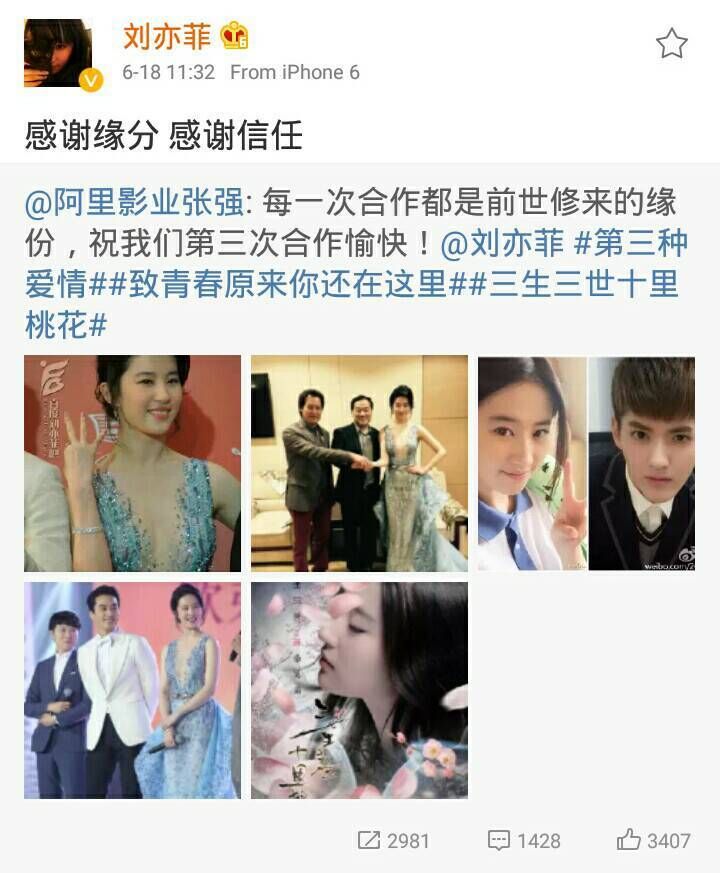Open the 刘亦菲 username at top
This screenshot has width=720, height=873.
(167, 36)
